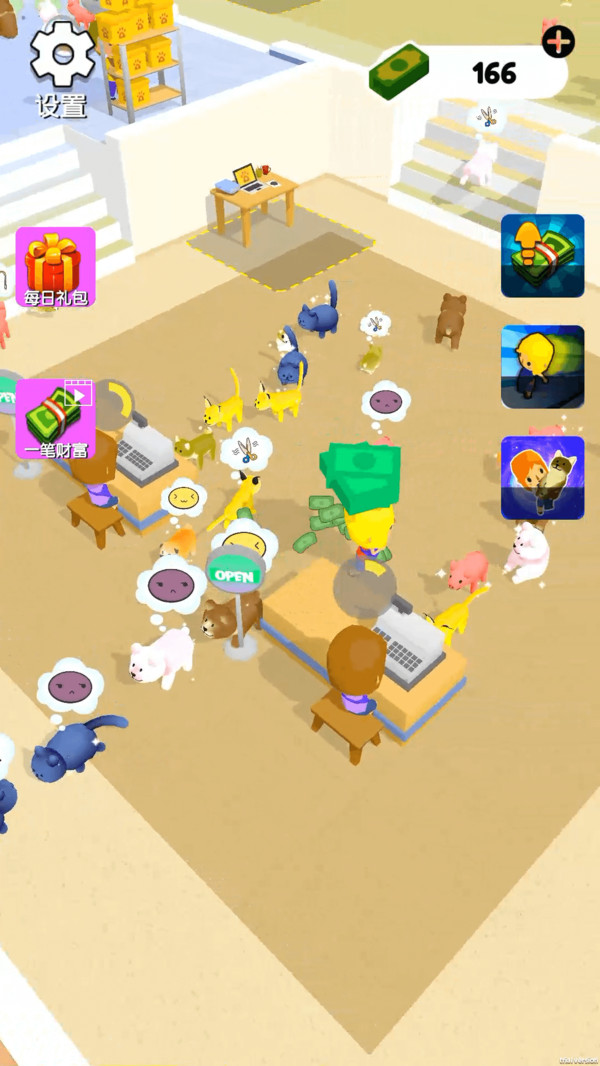Open the 每日礼包 daily gift pack
The image size is (600, 1066).
(x=55, y=266)
